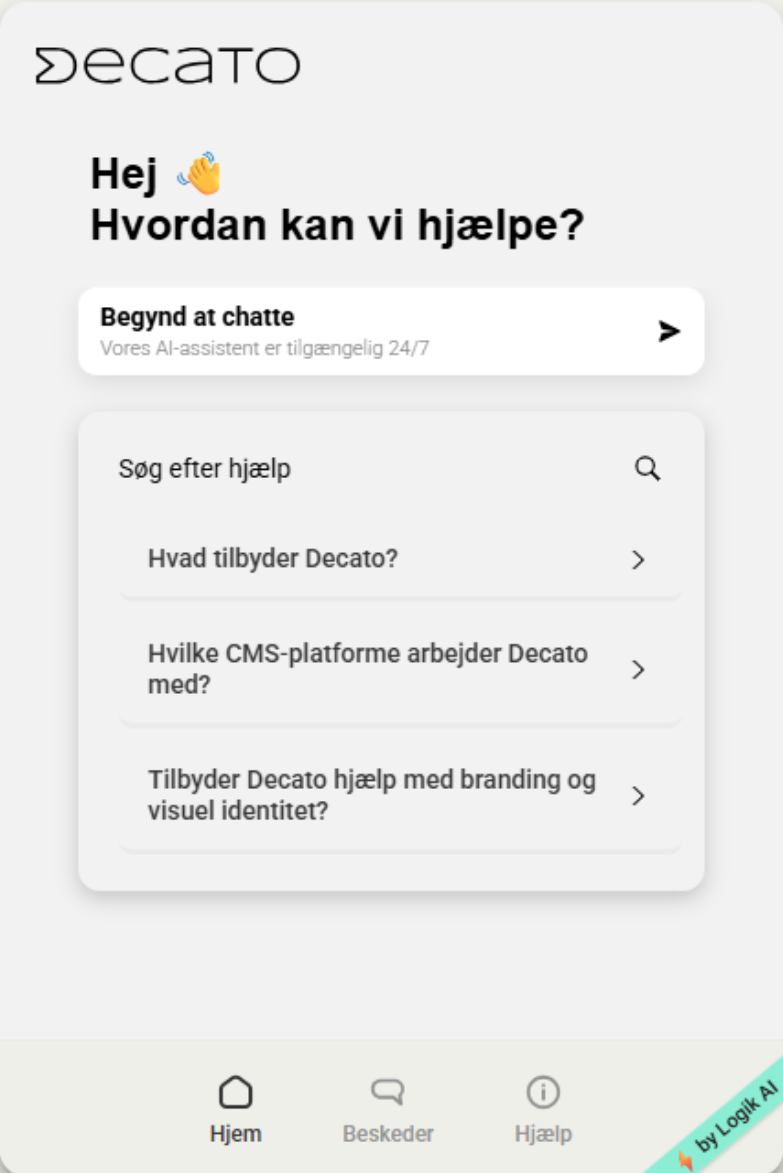Switch to the Hjælp tab
Image resolution: width=783 pixels, height=1173 pixels.
(543, 1109)
